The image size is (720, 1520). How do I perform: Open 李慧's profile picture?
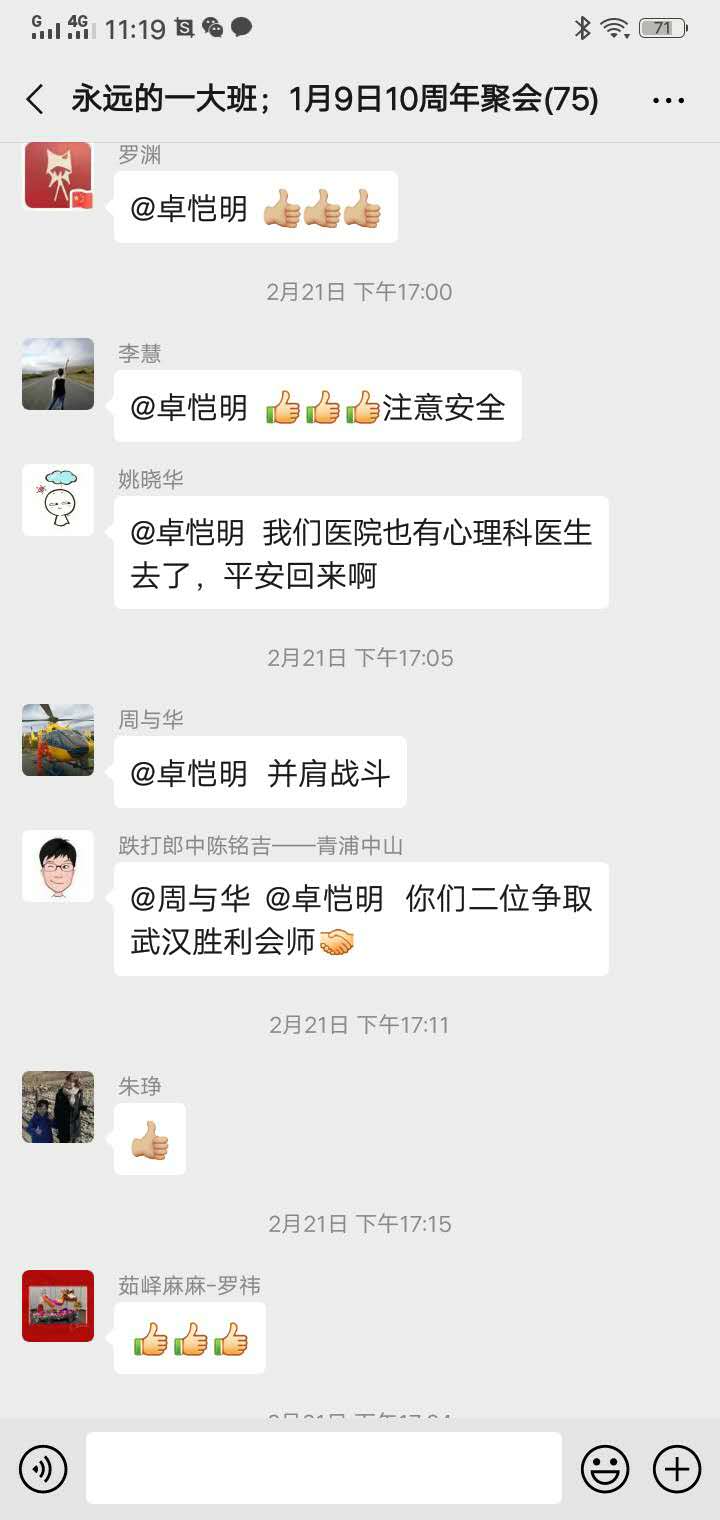57,375
